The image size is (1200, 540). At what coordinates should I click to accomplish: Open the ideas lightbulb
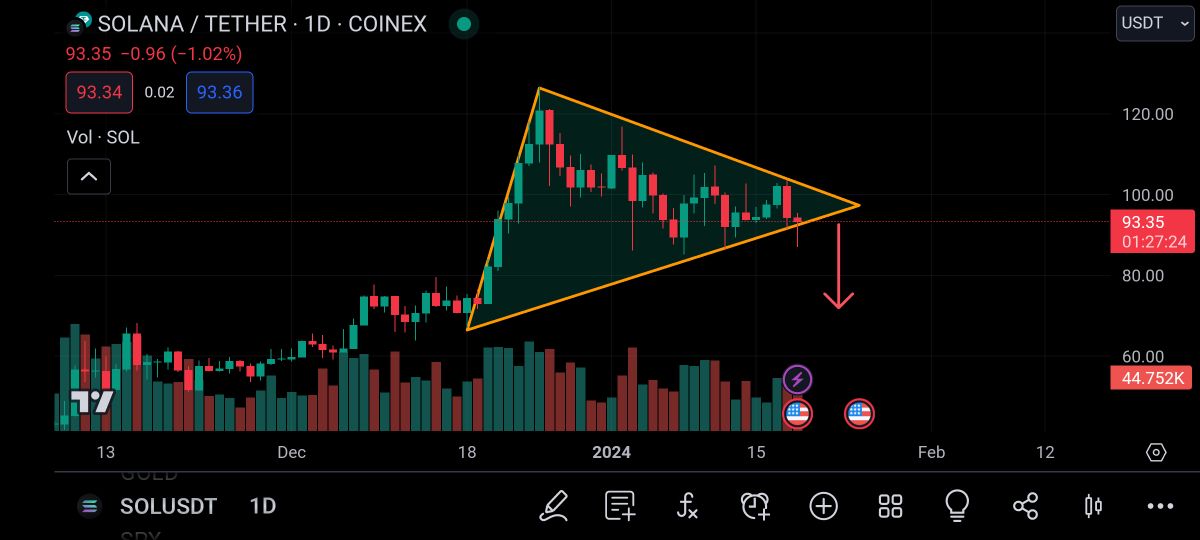tap(957, 505)
